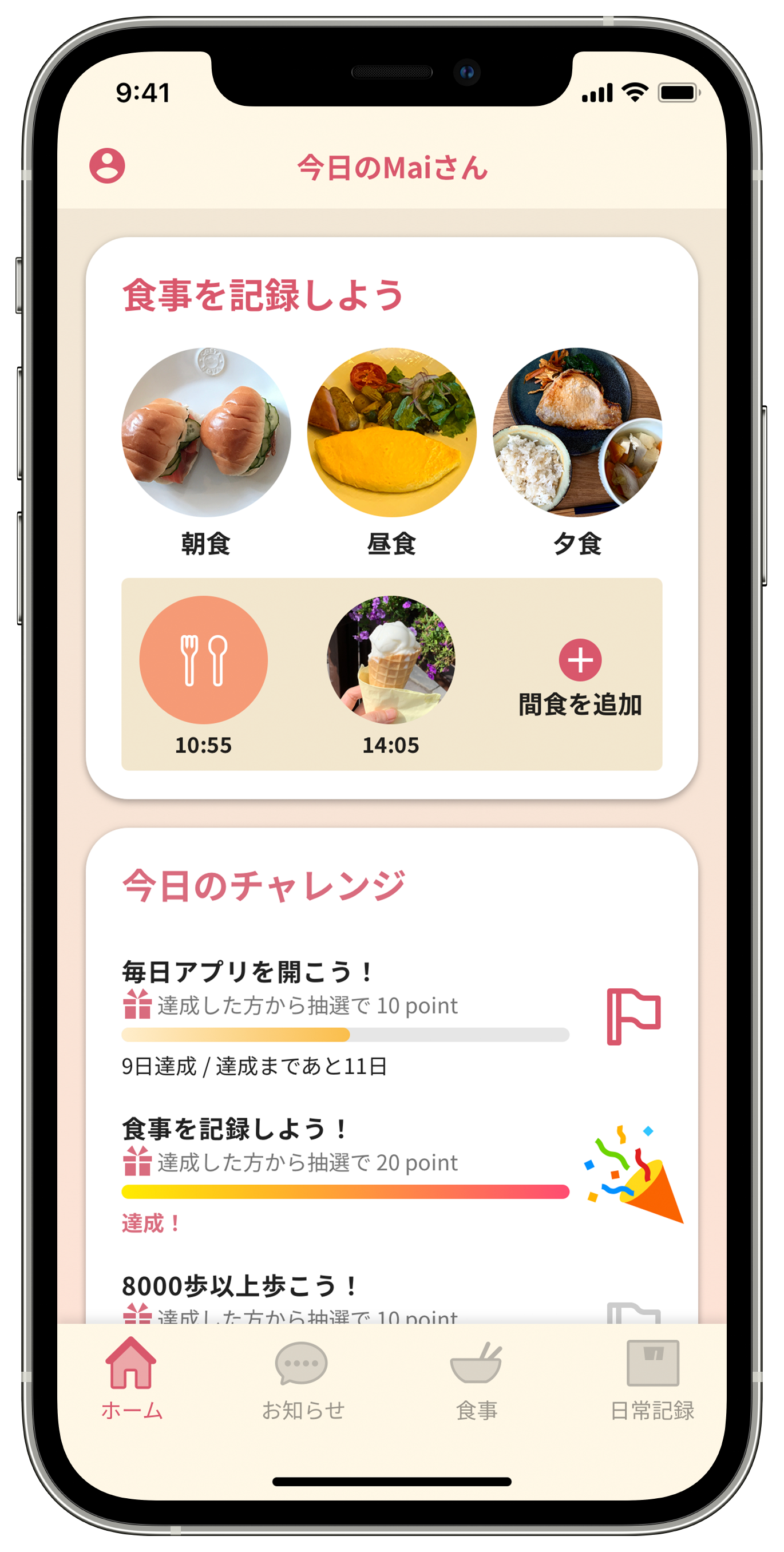Open the 14:05 ice cream snack
Image resolution: width=784 pixels, height=1552 pixels.
pos(390,660)
